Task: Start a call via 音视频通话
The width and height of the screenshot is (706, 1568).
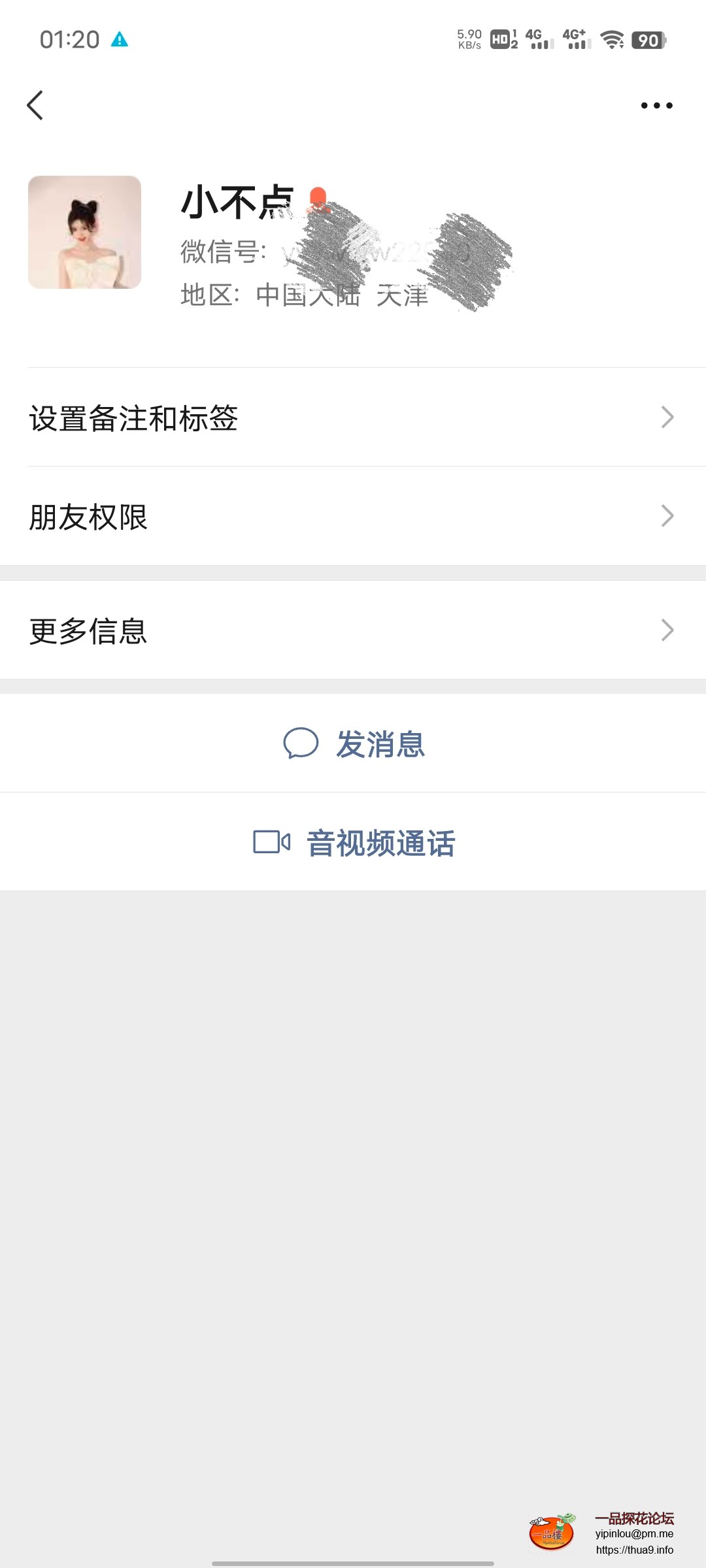Action: [354, 842]
